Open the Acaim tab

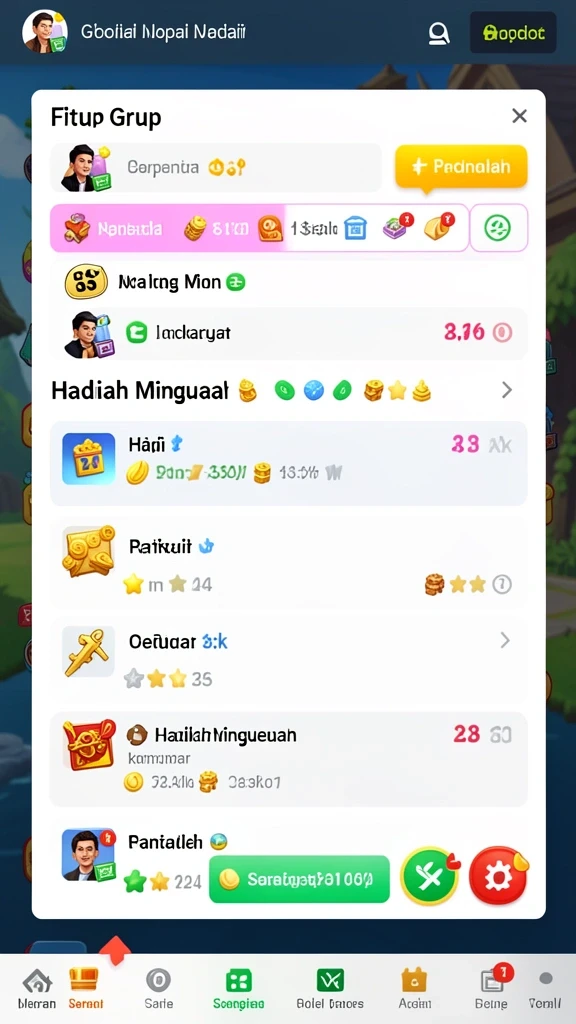(414, 989)
